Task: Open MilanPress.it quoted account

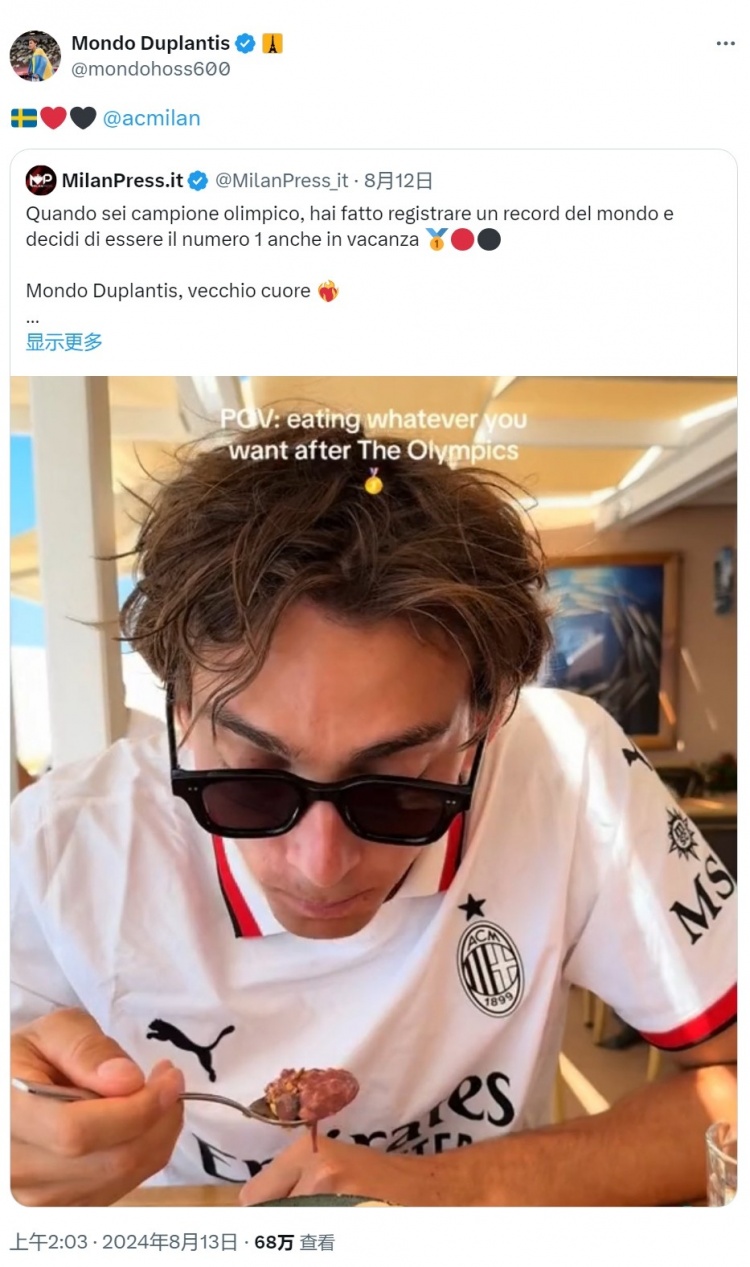Action: click(122, 180)
